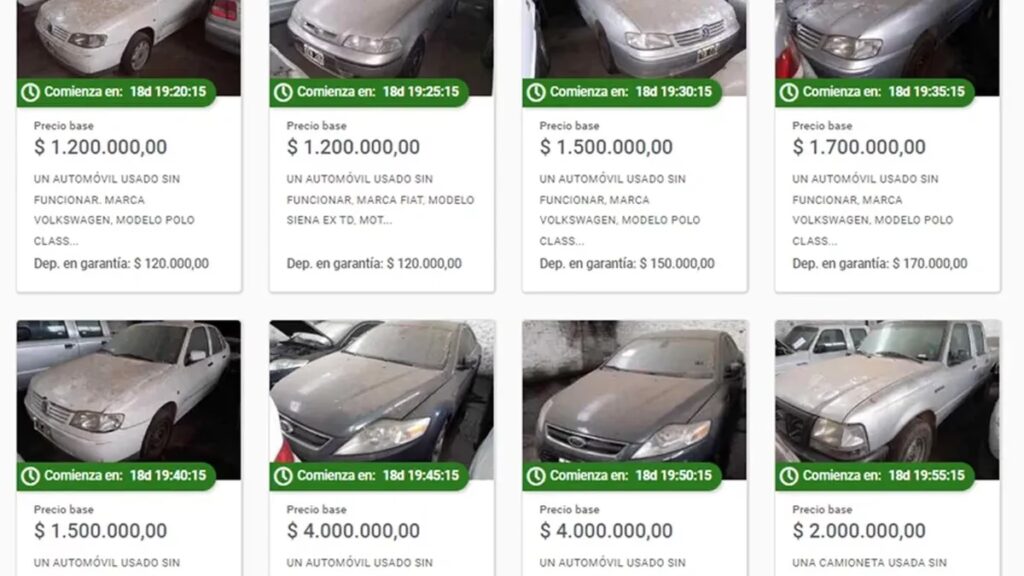
Task: Open the car auction starting in 18d 19:40:15
Action: click(128, 400)
